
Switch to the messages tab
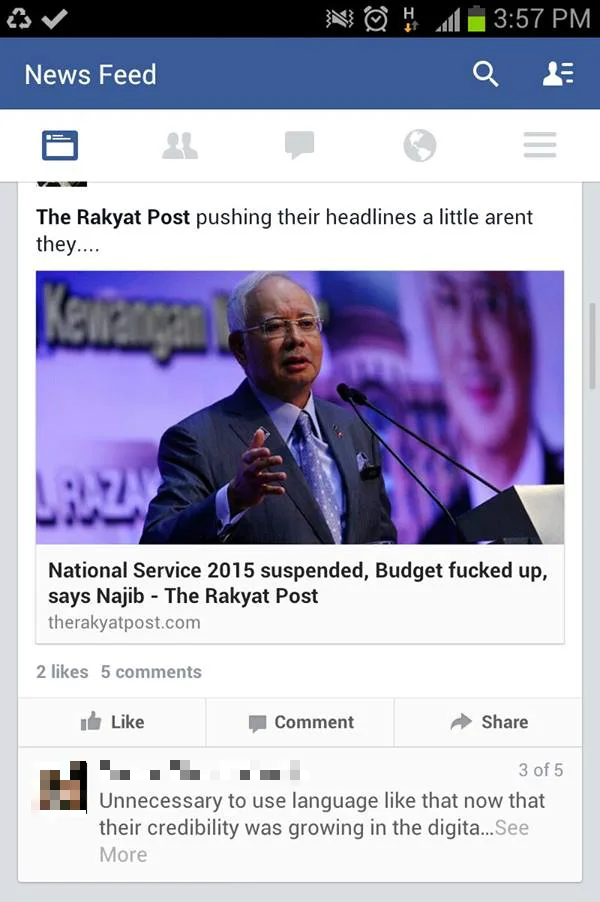tap(300, 146)
